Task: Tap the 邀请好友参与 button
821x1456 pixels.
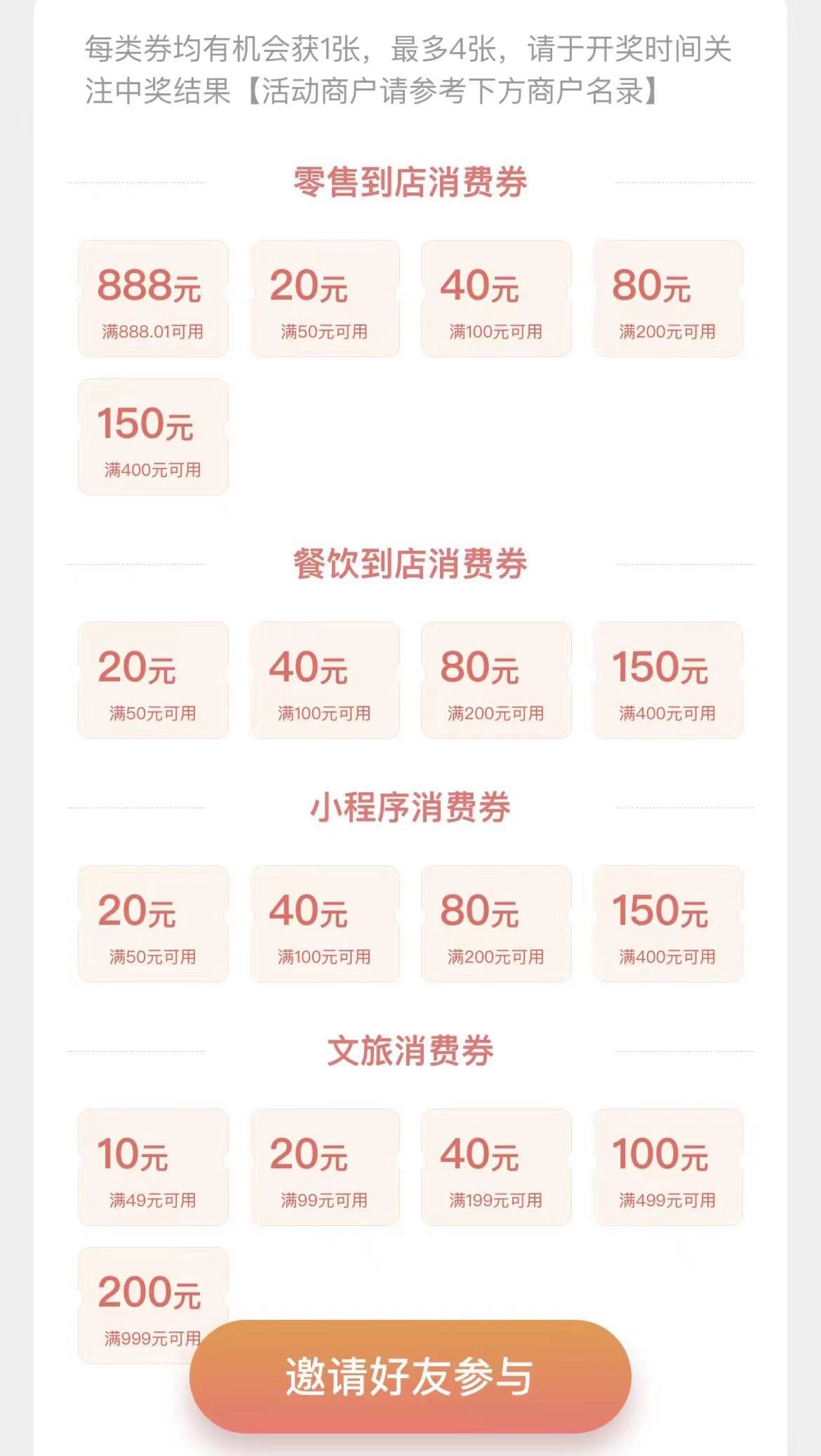Action: click(x=410, y=1376)
